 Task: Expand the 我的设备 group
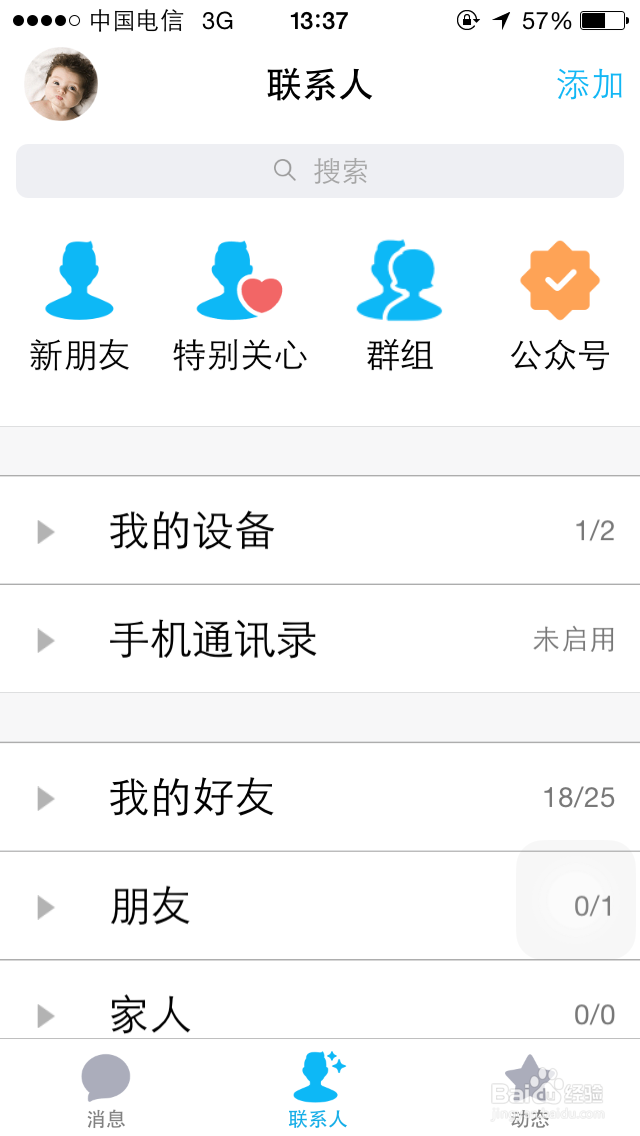coord(320,531)
